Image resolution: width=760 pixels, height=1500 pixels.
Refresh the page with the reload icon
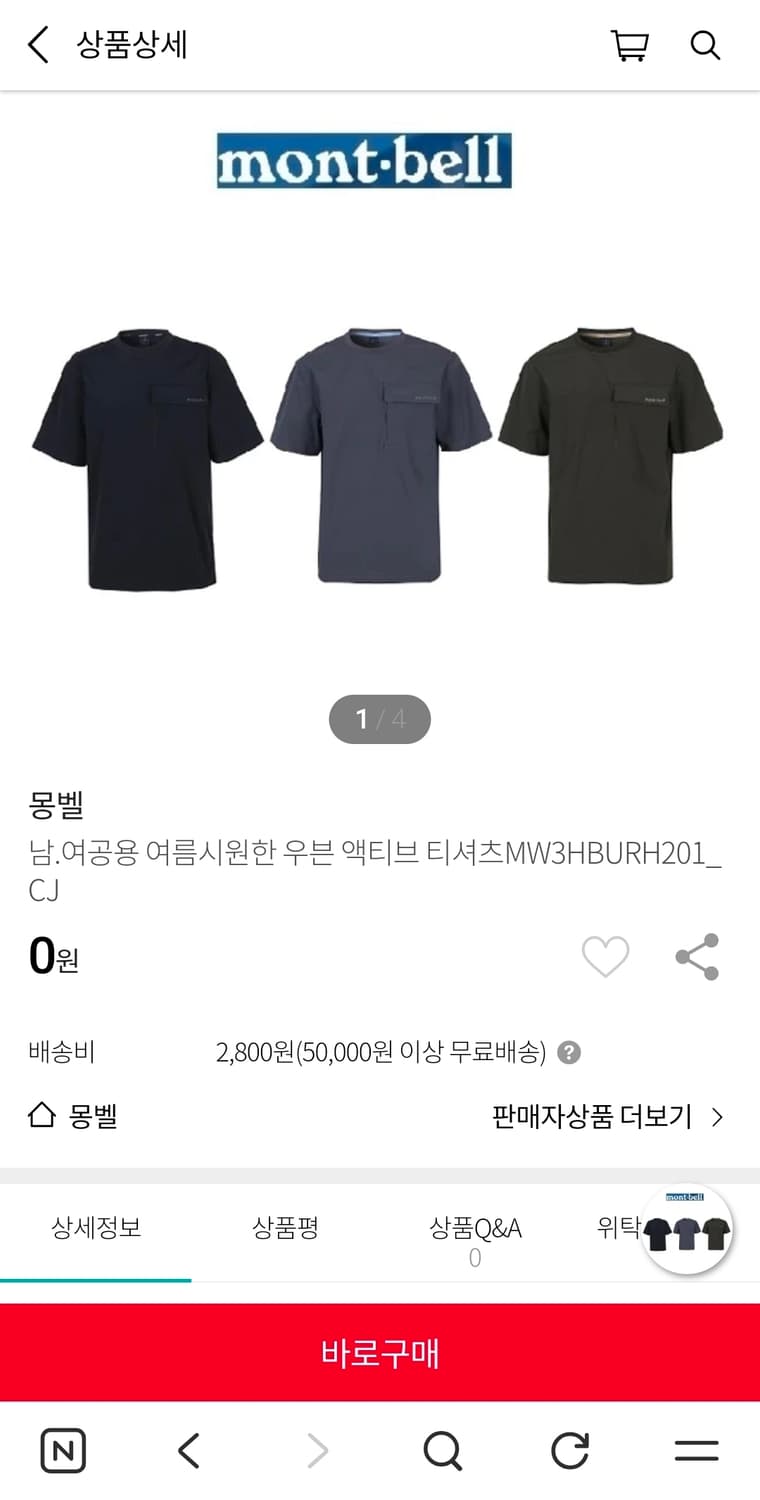[570, 1450]
